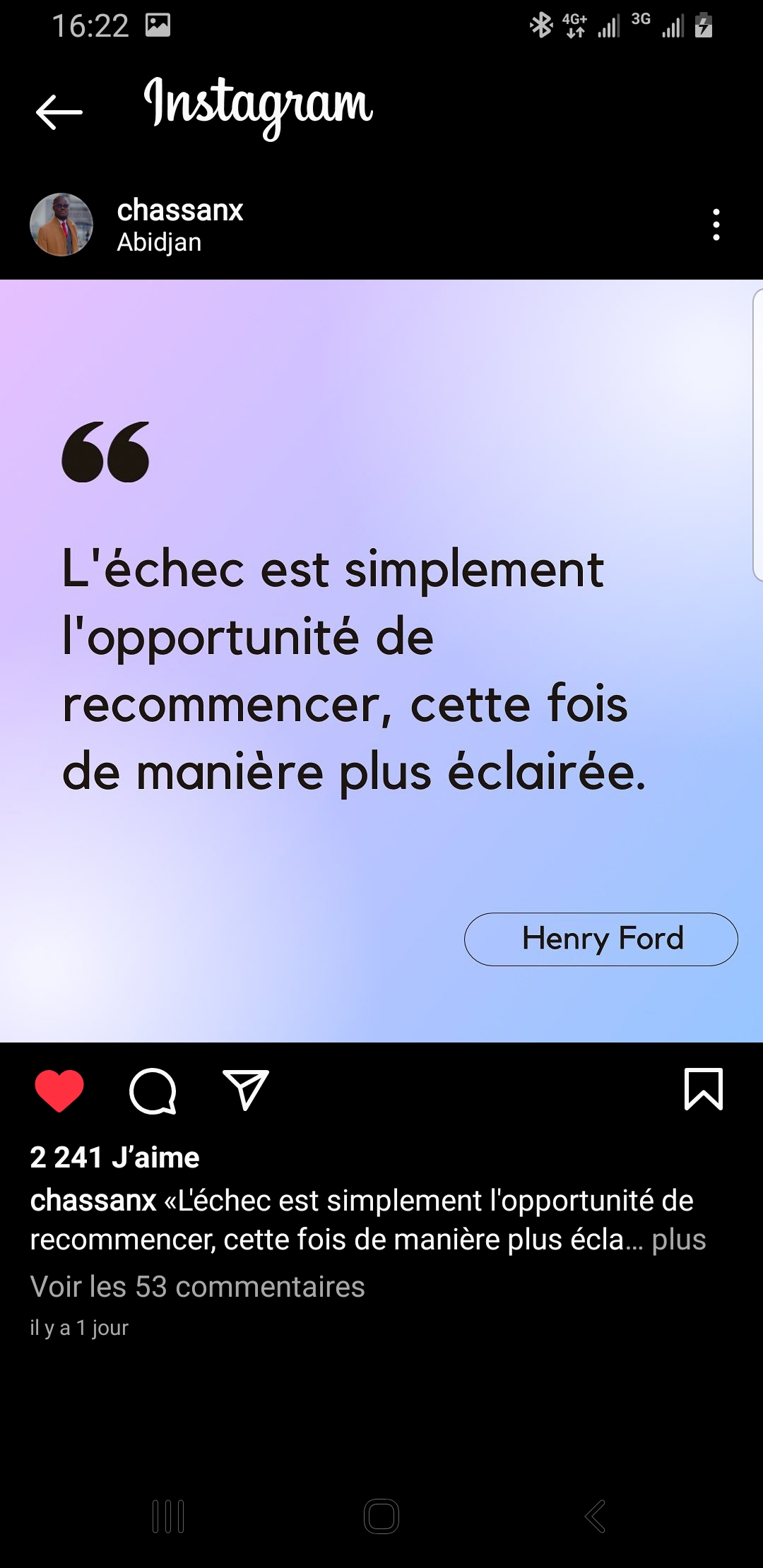Unlike the post with the red heart
This screenshot has height=1568, width=763.
coord(59,1090)
